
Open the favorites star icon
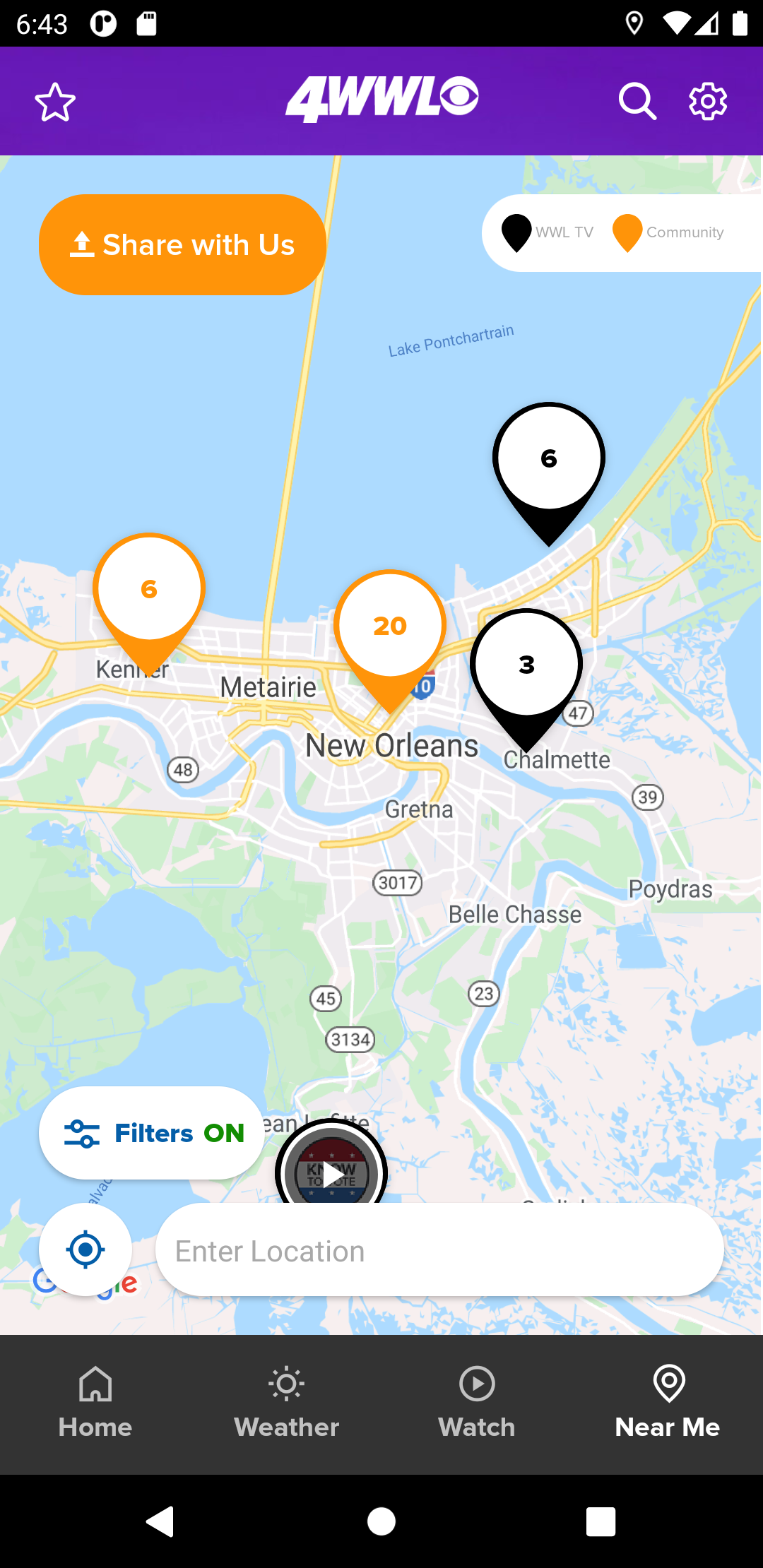click(x=55, y=102)
